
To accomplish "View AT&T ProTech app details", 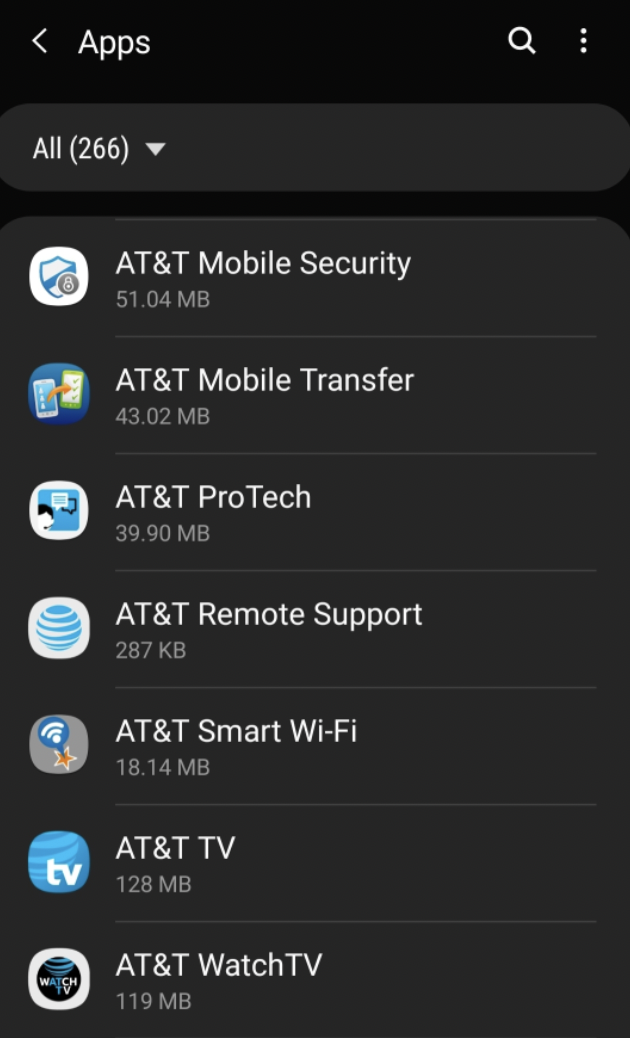I will click(314, 512).
